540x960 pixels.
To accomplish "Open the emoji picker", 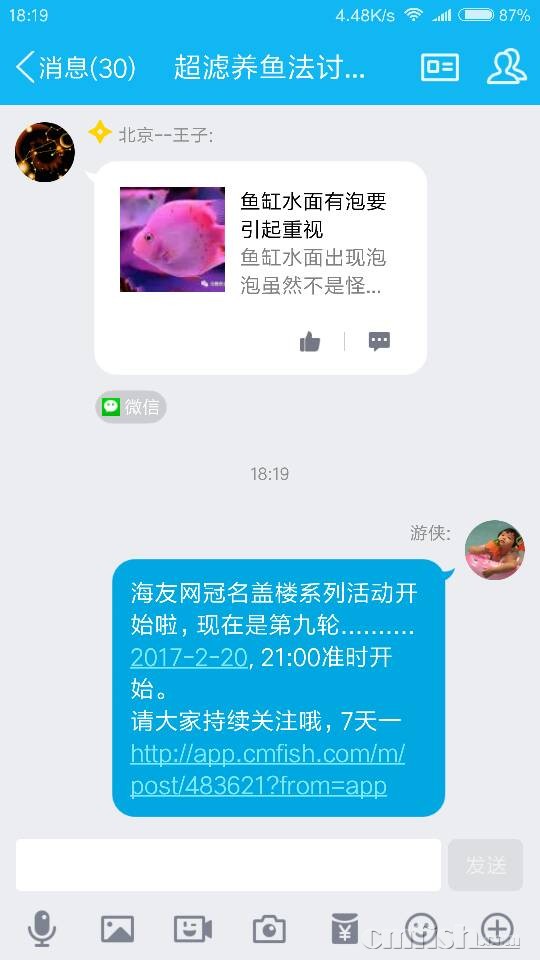I will (x=422, y=929).
